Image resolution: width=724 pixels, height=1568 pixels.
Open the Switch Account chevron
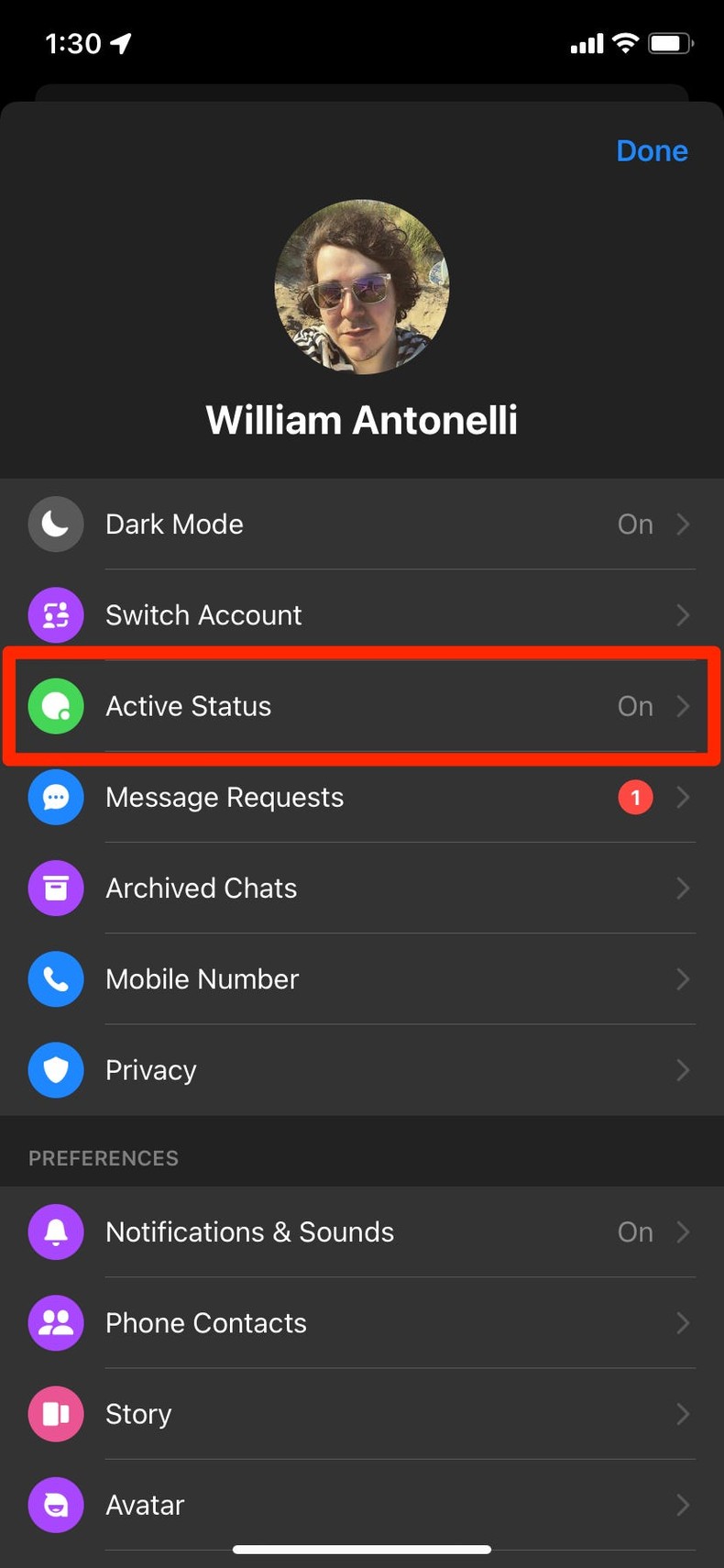[x=683, y=615]
